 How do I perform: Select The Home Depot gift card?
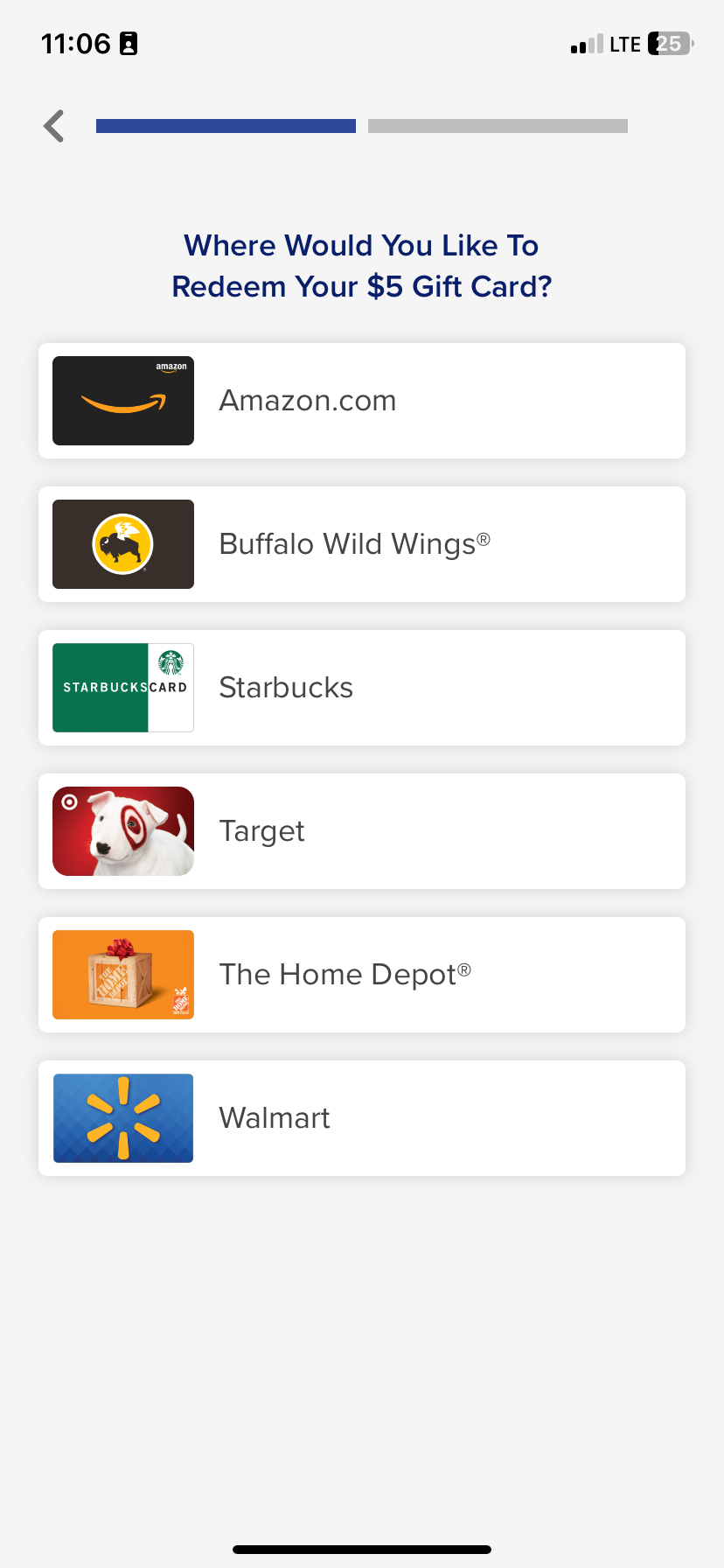[x=362, y=975]
